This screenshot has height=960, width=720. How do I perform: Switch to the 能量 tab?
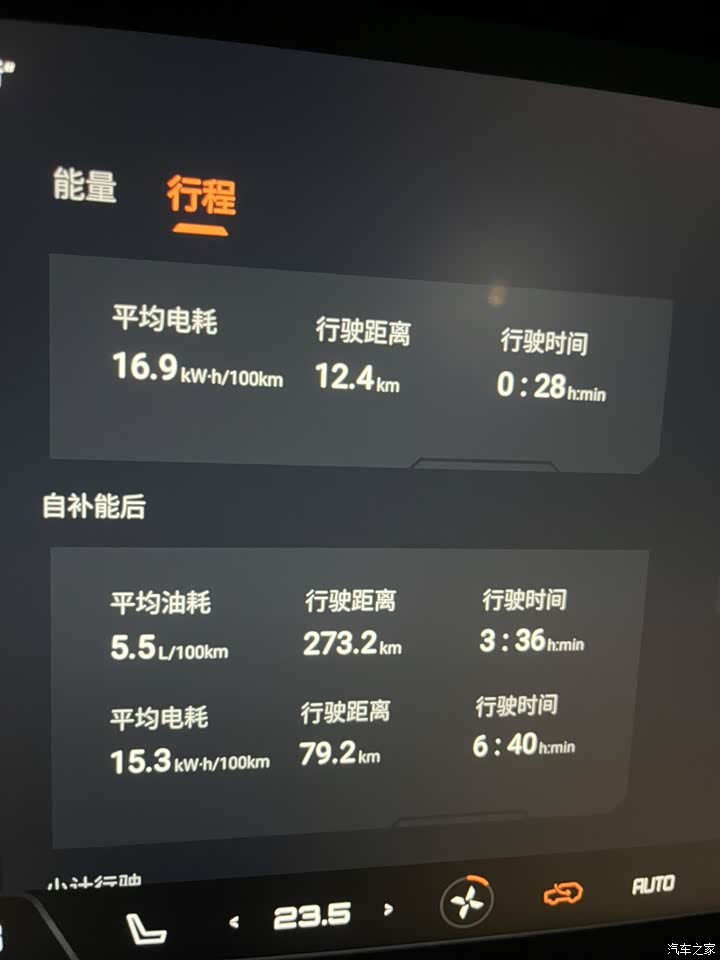click(85, 185)
